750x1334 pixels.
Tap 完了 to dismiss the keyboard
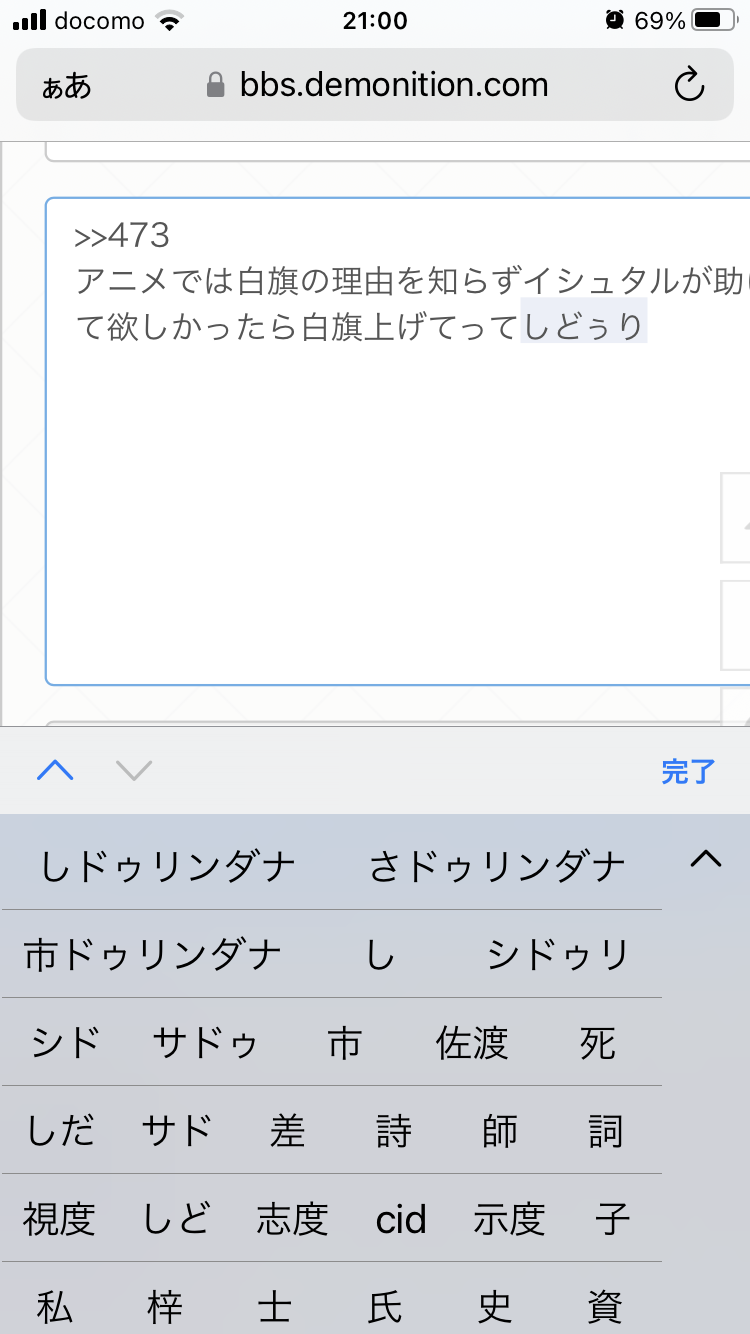tap(688, 771)
